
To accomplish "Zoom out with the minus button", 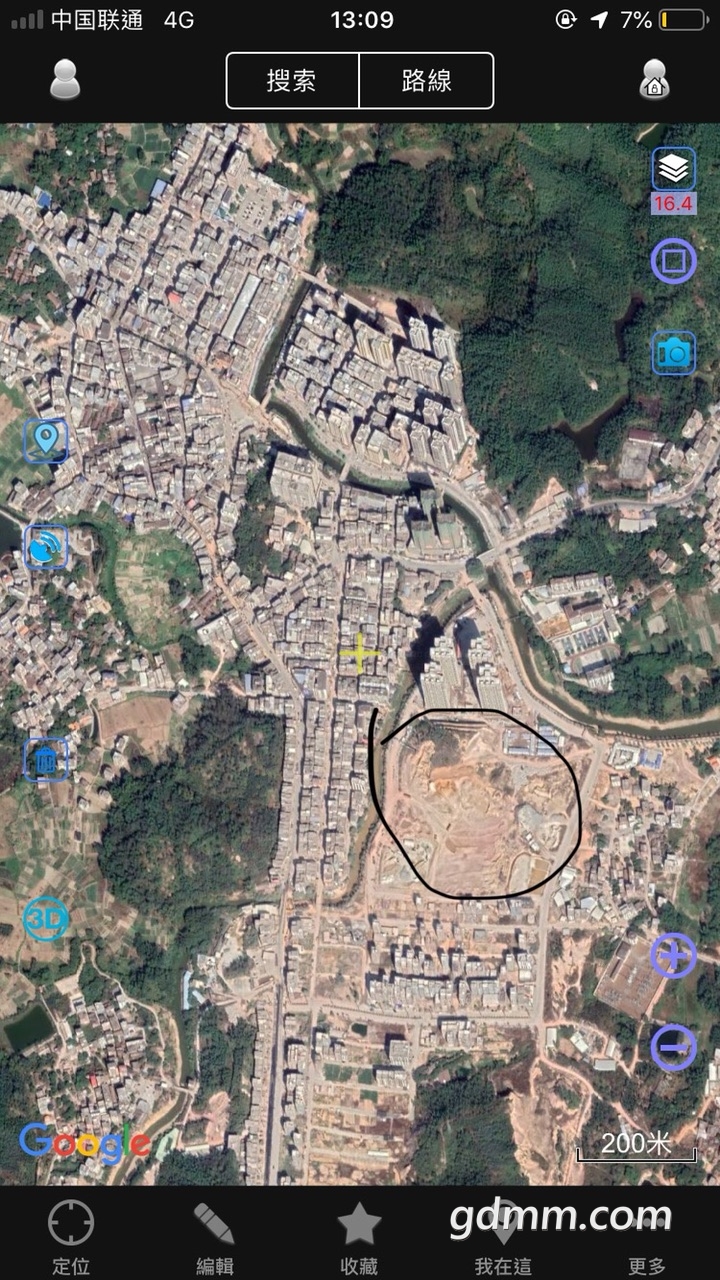I will tap(673, 1048).
